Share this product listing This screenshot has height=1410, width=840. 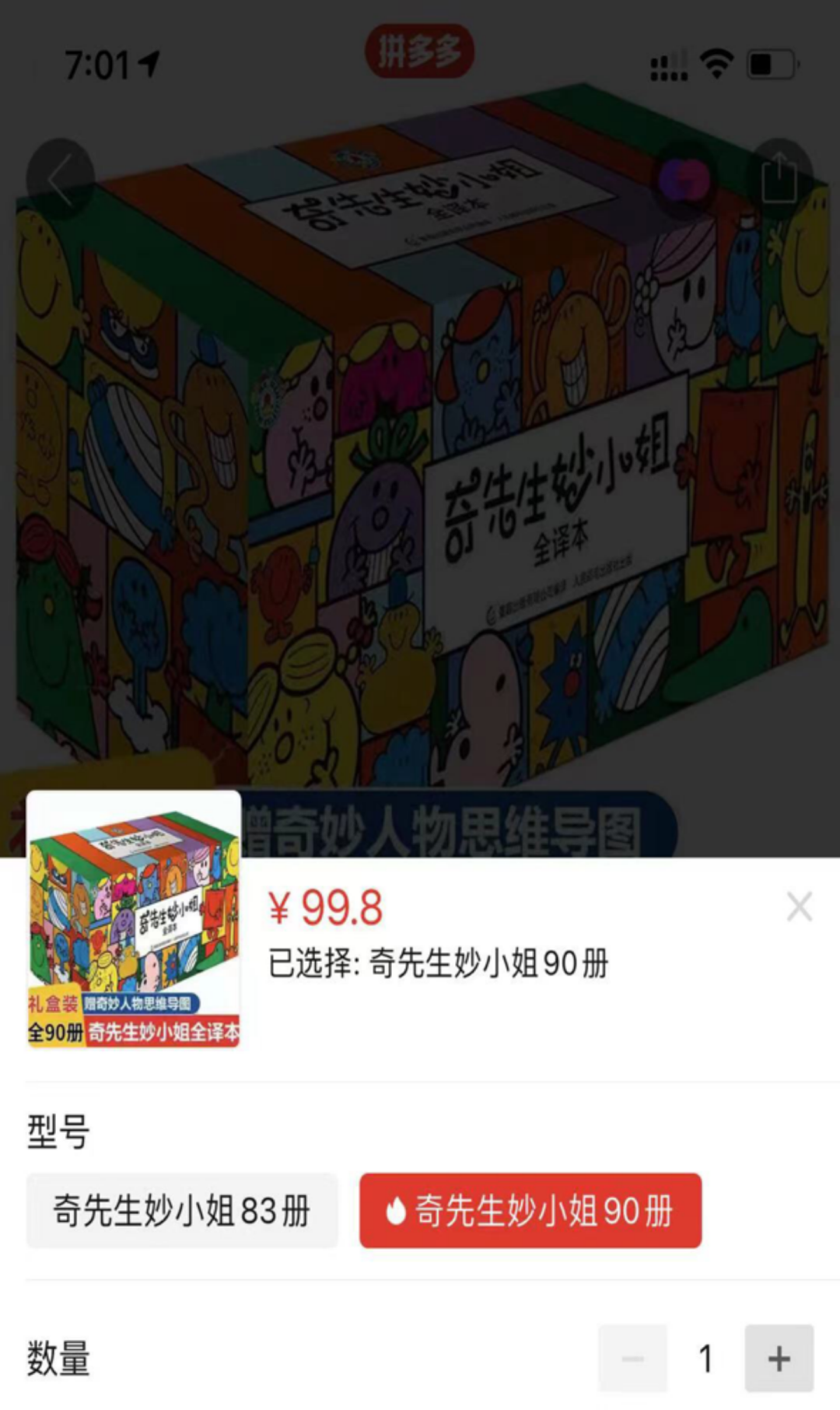pos(779,181)
